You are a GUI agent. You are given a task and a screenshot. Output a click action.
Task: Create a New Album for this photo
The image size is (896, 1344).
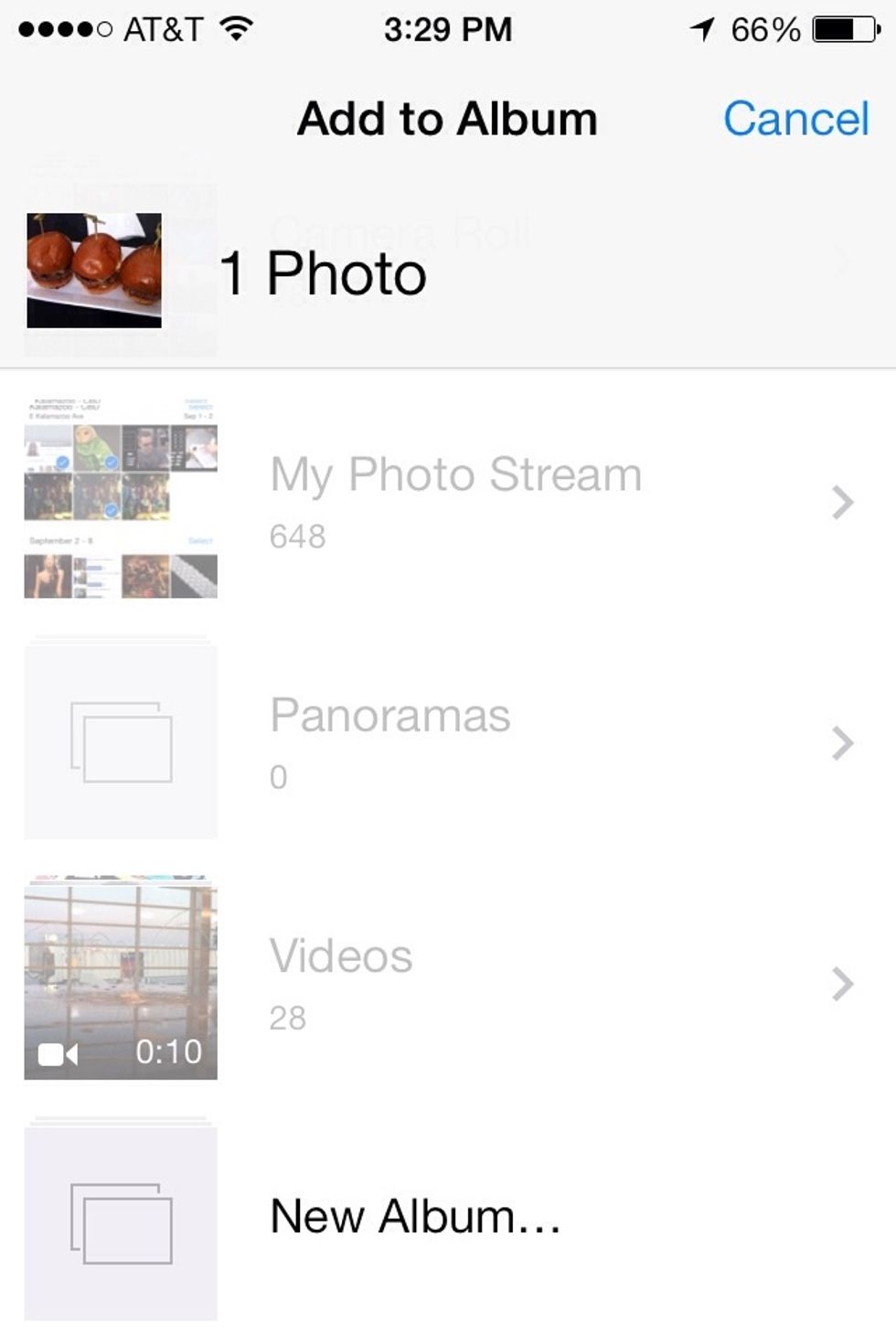pos(415,1217)
